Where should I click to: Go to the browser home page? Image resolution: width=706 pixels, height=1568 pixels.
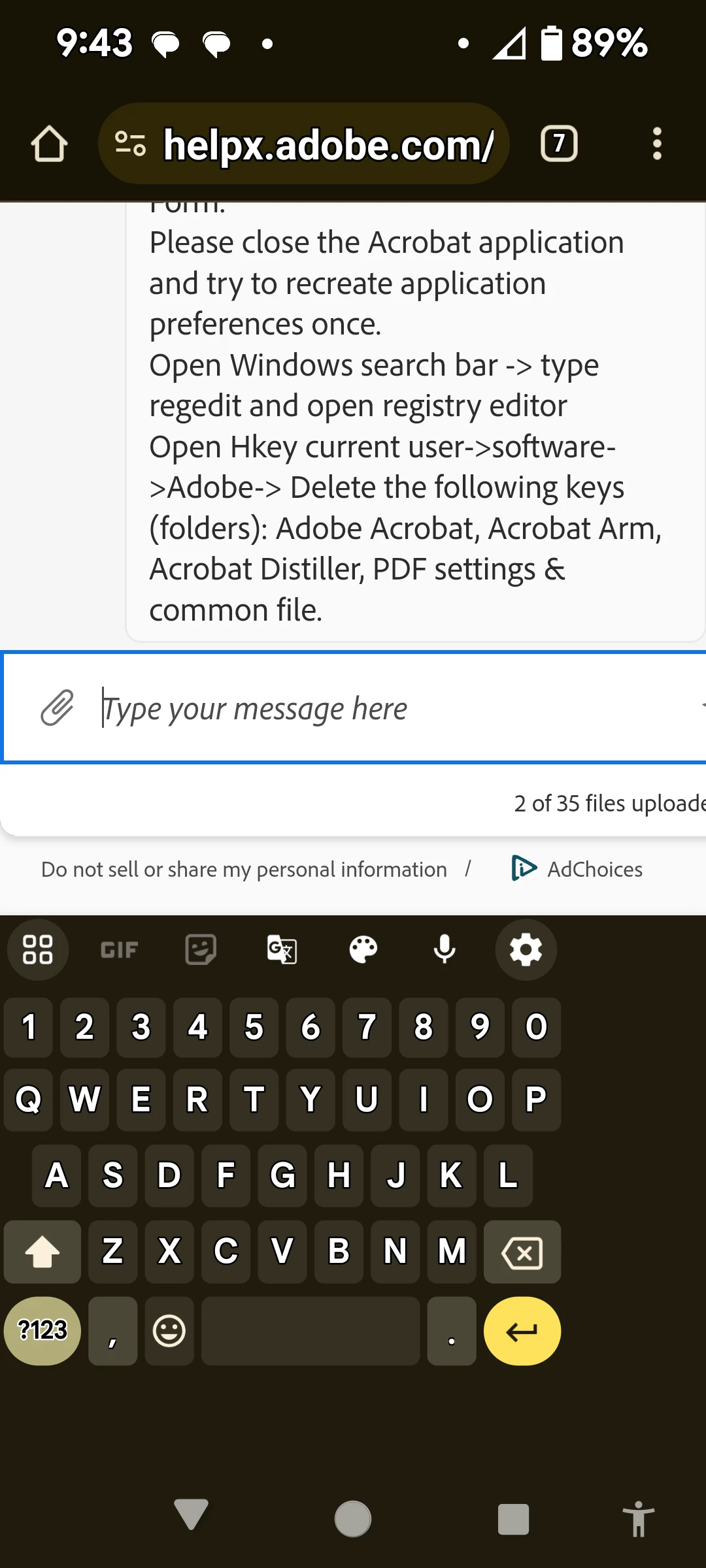49,144
